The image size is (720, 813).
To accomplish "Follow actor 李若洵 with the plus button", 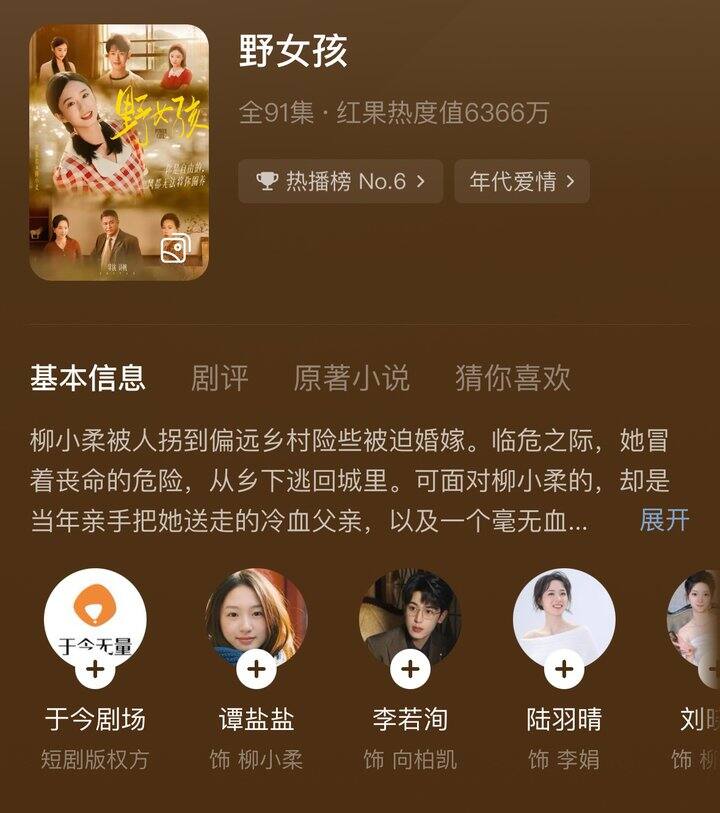I will tap(410, 668).
